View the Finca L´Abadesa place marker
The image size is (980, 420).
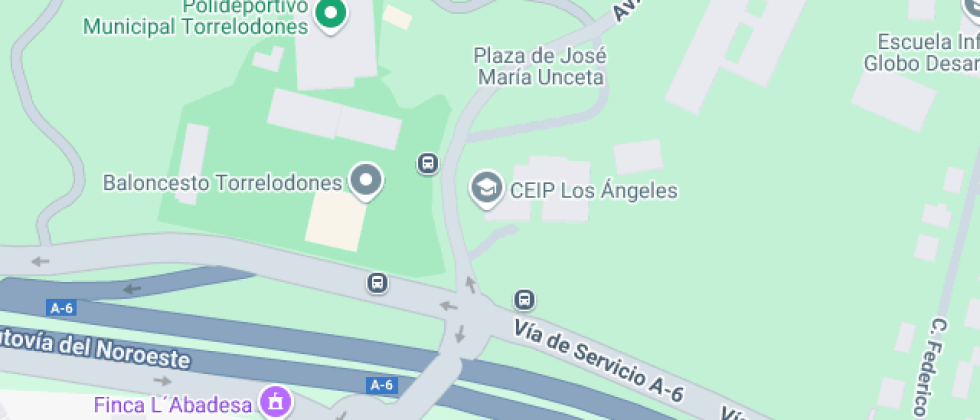(273, 403)
